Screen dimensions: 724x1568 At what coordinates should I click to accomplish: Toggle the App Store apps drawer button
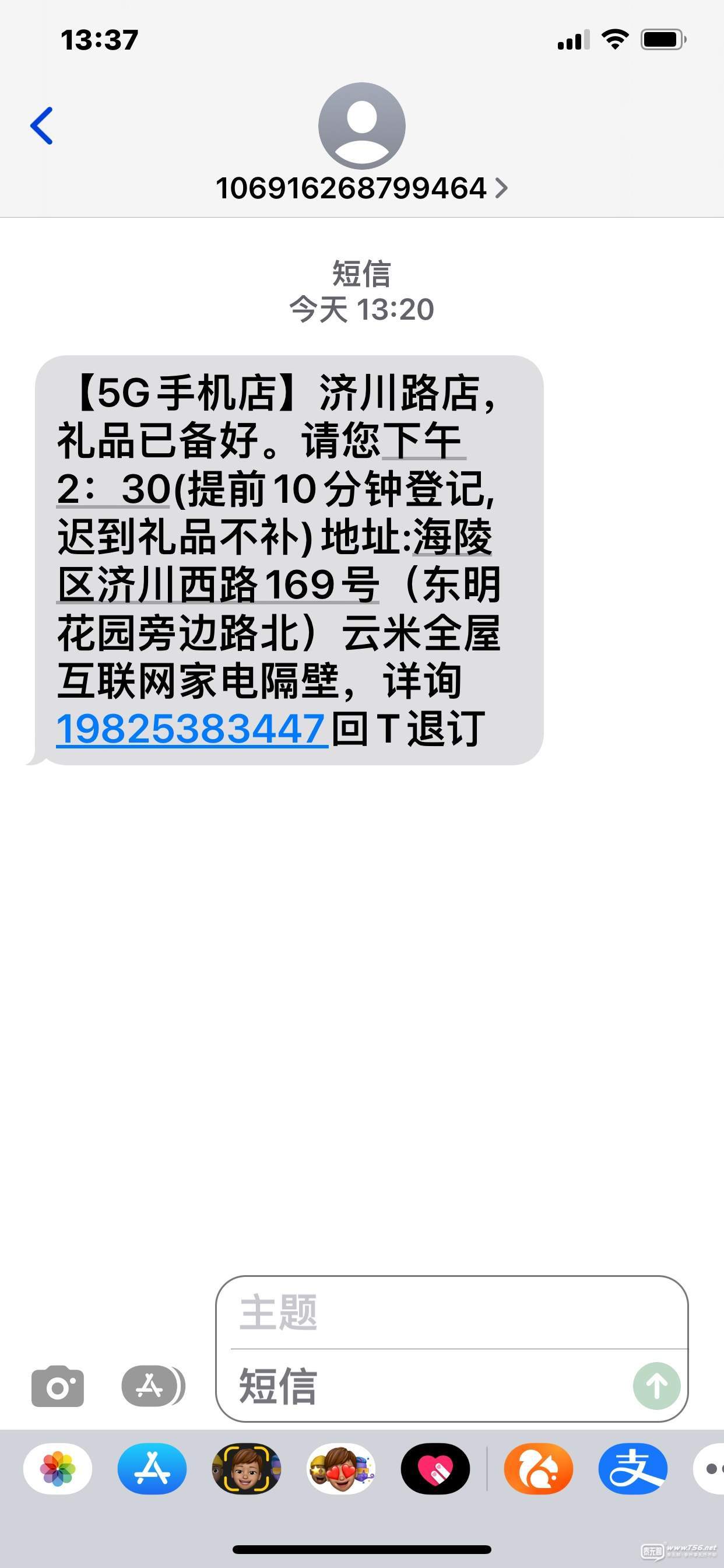coord(153,1387)
